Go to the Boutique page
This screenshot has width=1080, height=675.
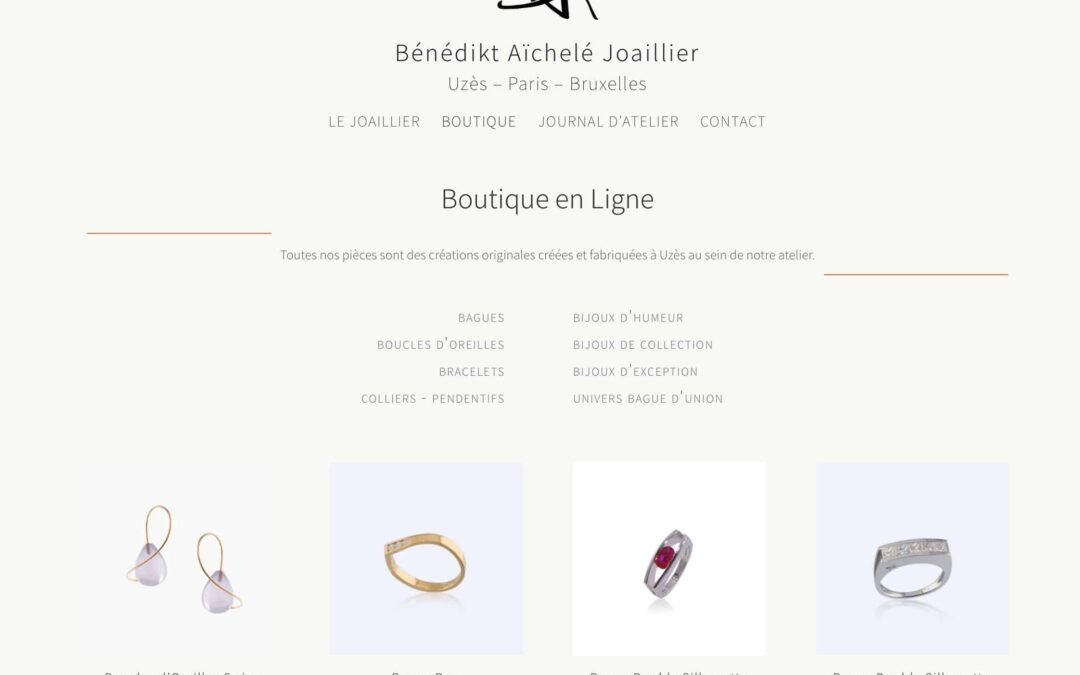pyautogui.click(x=479, y=122)
